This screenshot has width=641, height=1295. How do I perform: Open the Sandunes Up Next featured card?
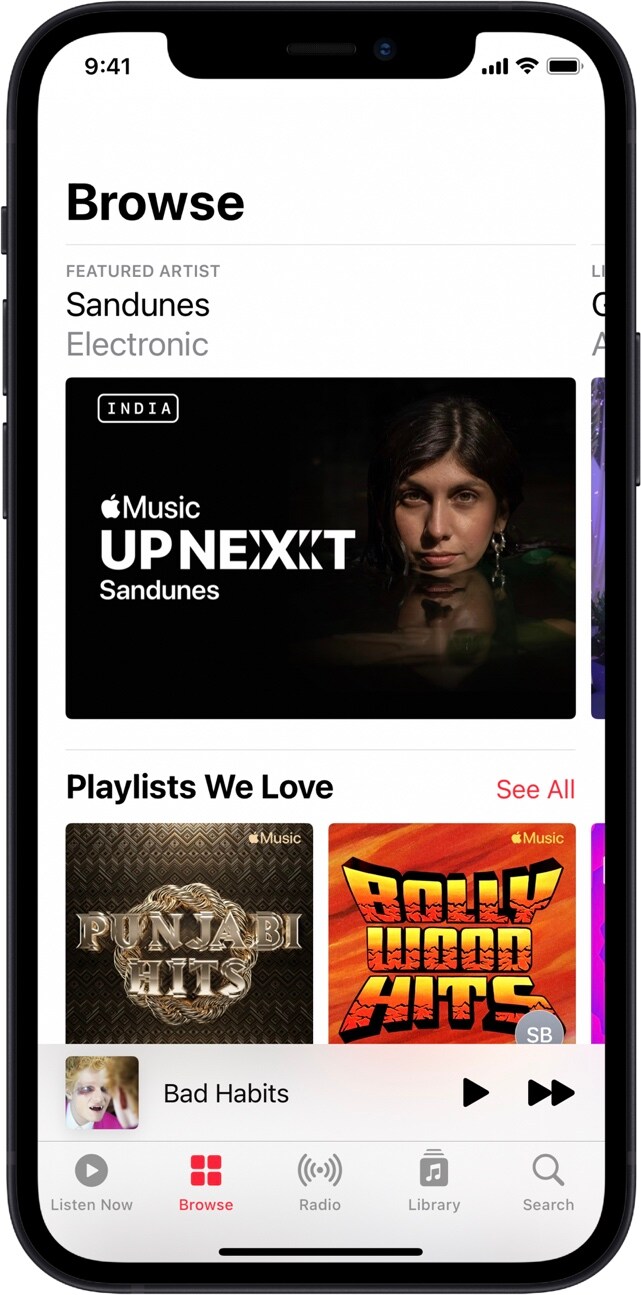coord(320,547)
